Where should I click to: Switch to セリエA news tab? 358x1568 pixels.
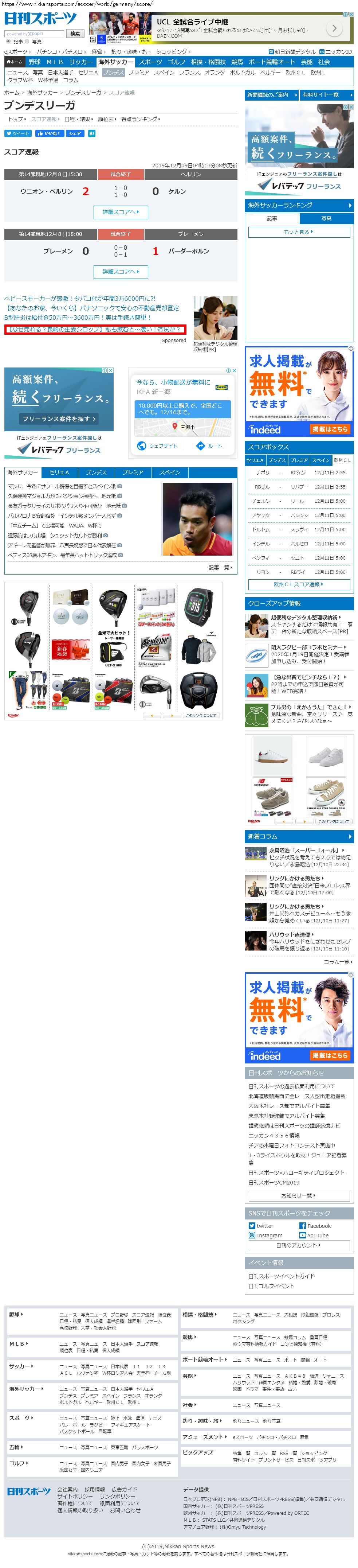tap(59, 472)
